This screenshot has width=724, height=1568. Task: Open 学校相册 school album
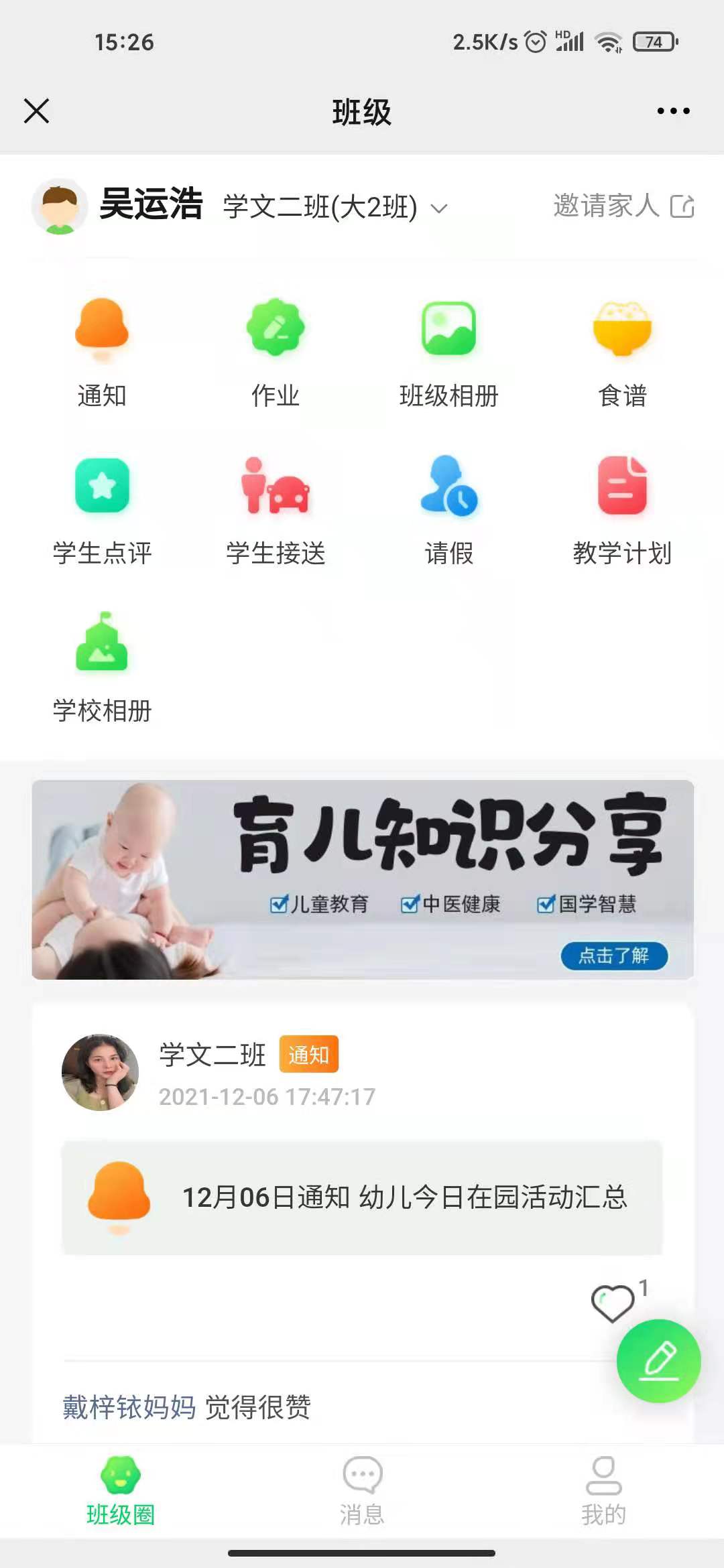pyautogui.click(x=102, y=668)
